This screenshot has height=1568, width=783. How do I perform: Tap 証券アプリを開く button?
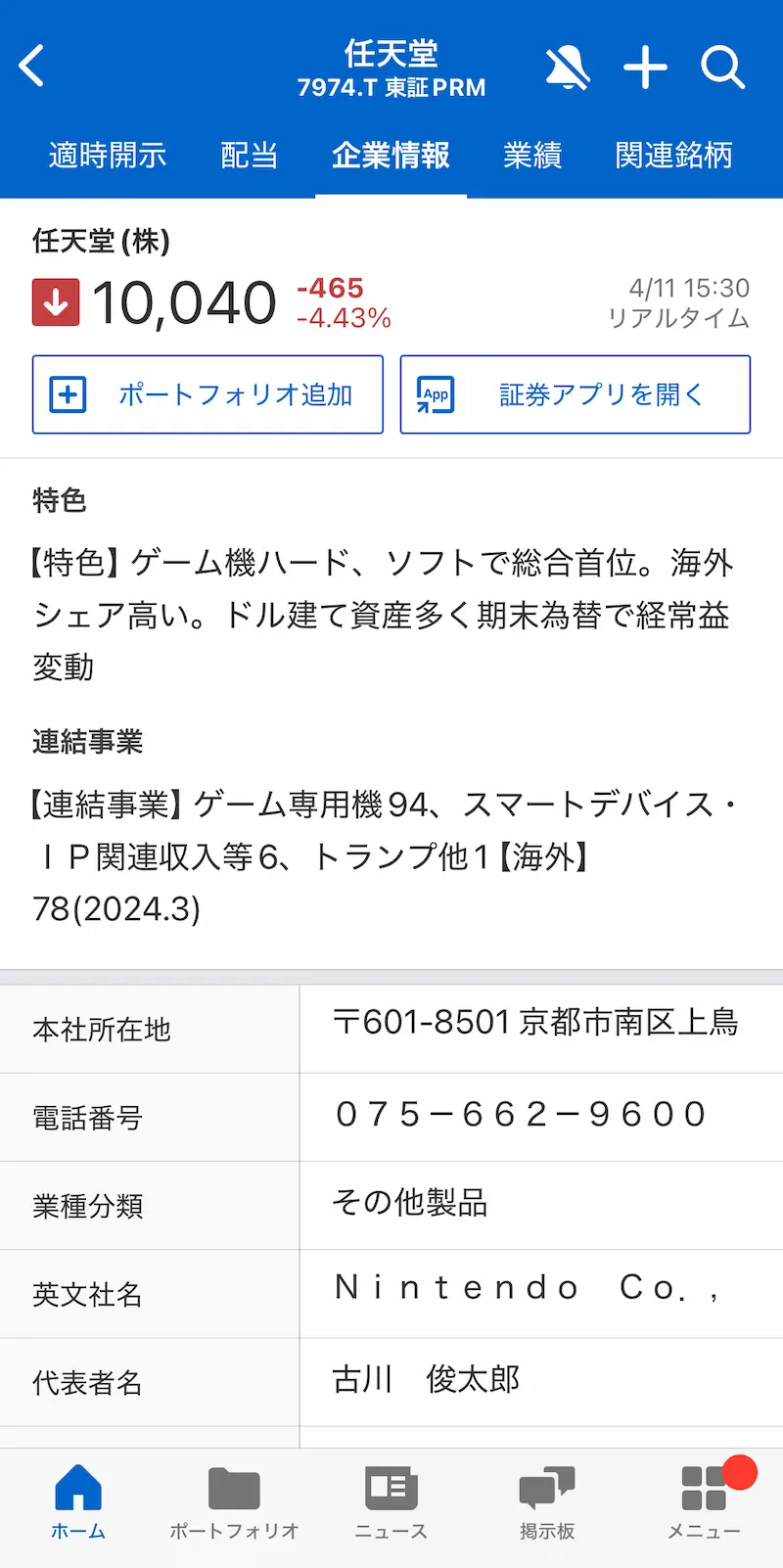pos(576,394)
